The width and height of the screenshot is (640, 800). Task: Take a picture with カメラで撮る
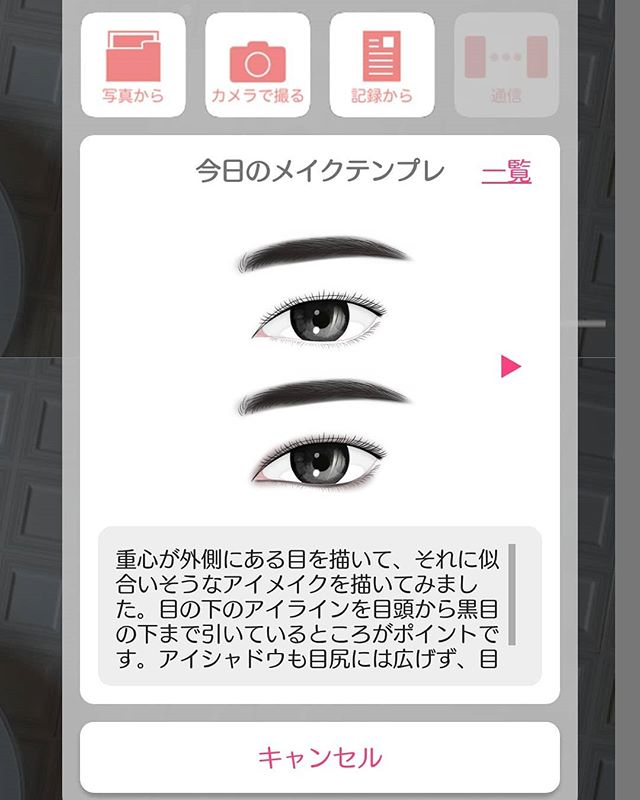[258, 65]
